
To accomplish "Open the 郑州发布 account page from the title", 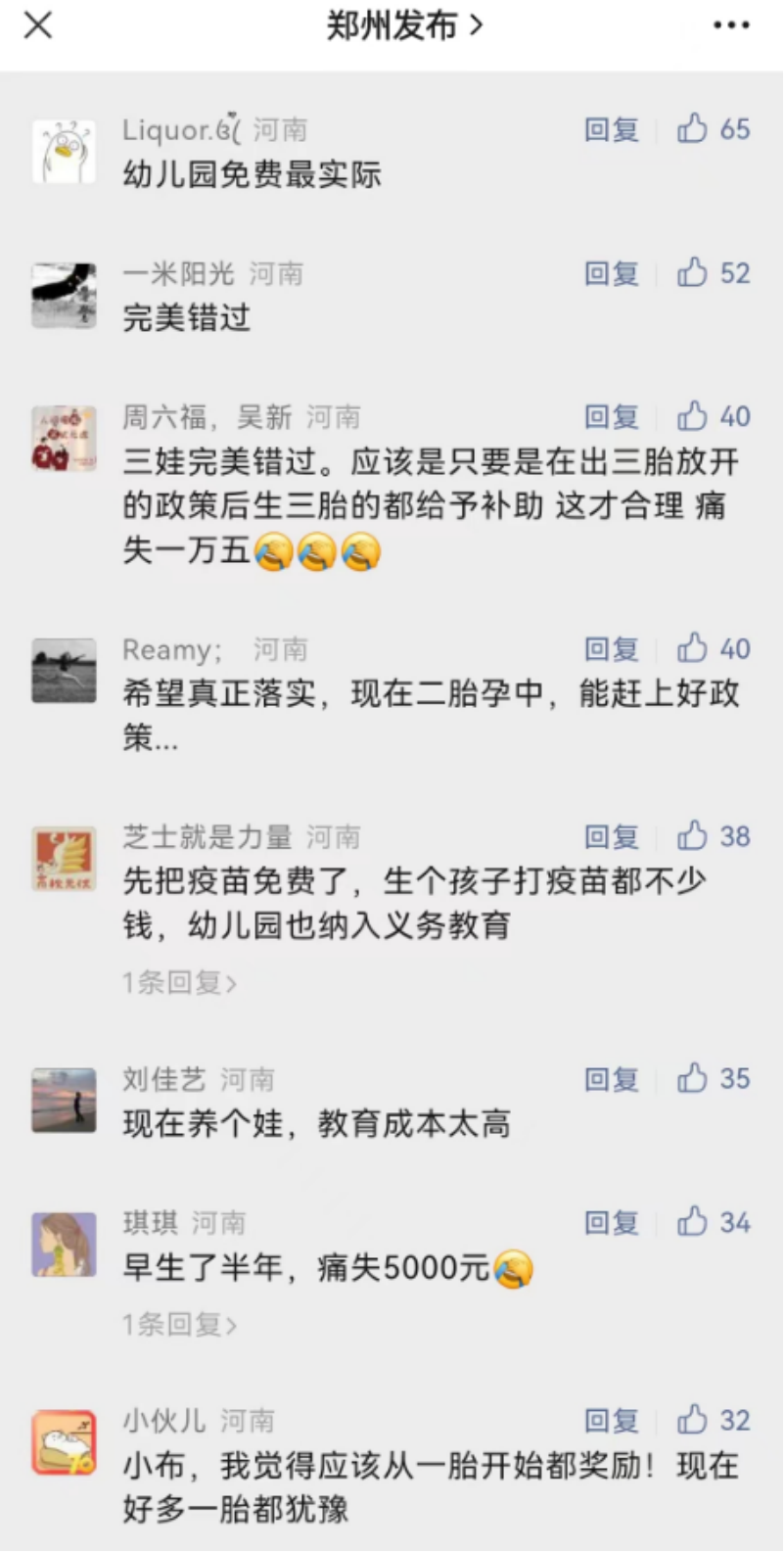I will tap(404, 26).
